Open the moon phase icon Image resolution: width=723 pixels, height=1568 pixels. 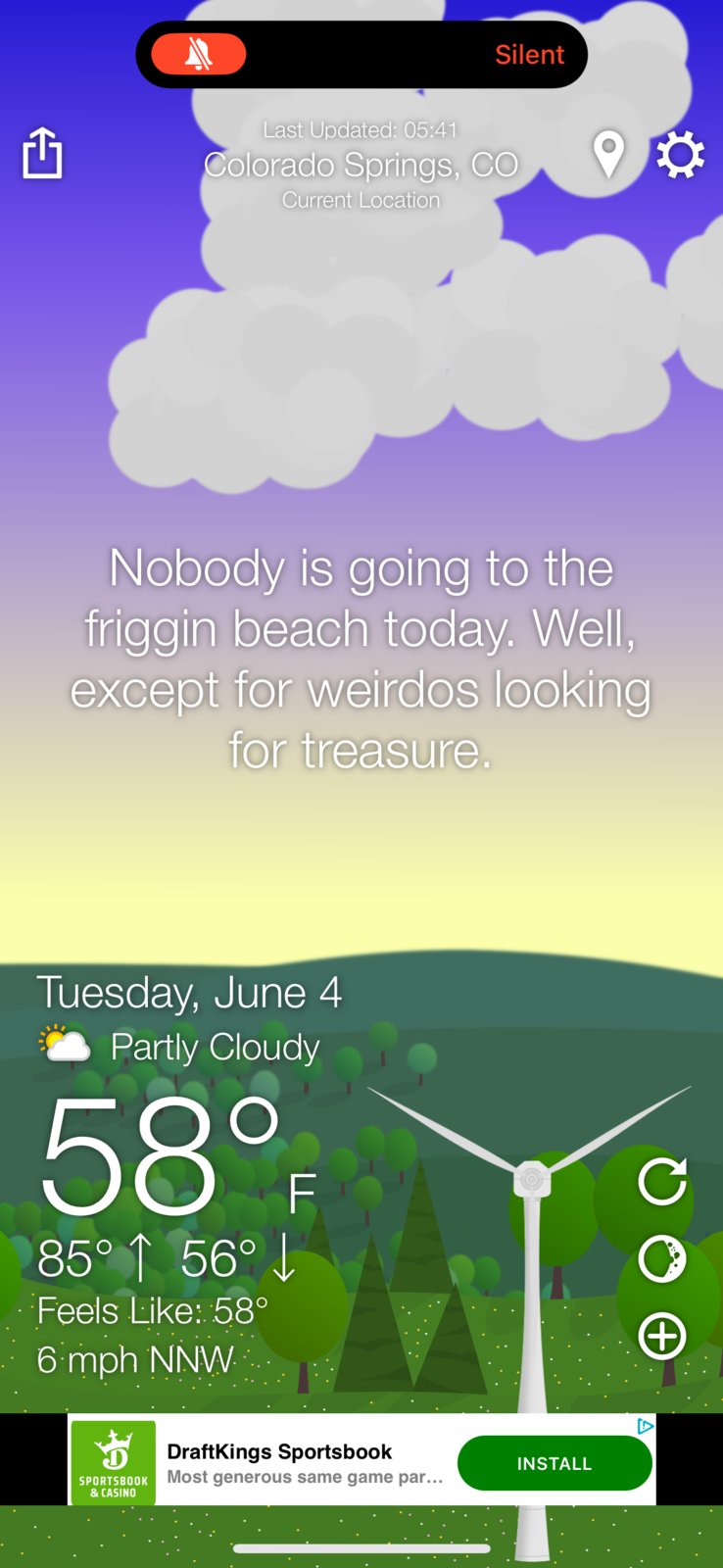pos(662,1258)
